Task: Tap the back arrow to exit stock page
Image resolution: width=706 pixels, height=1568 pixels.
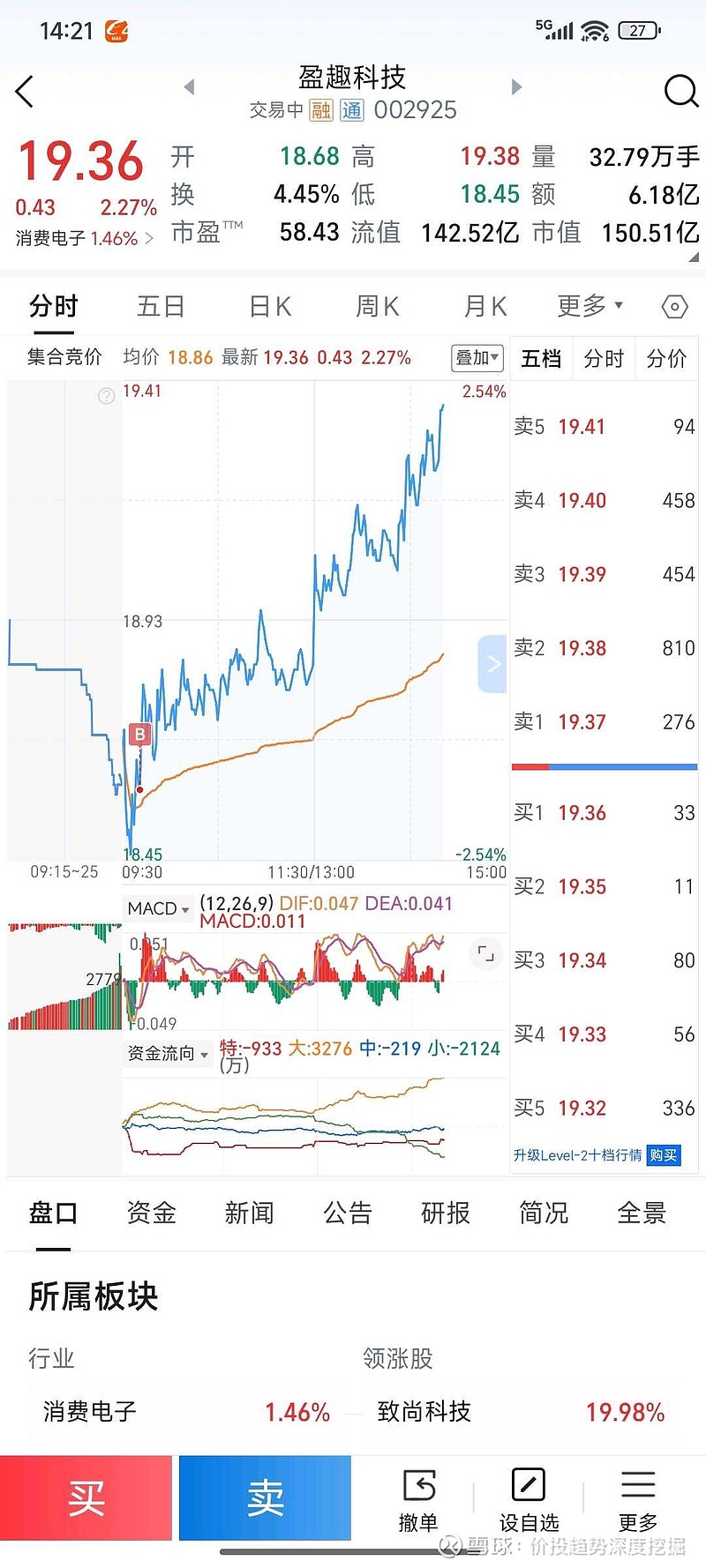Action: pyautogui.click(x=24, y=91)
